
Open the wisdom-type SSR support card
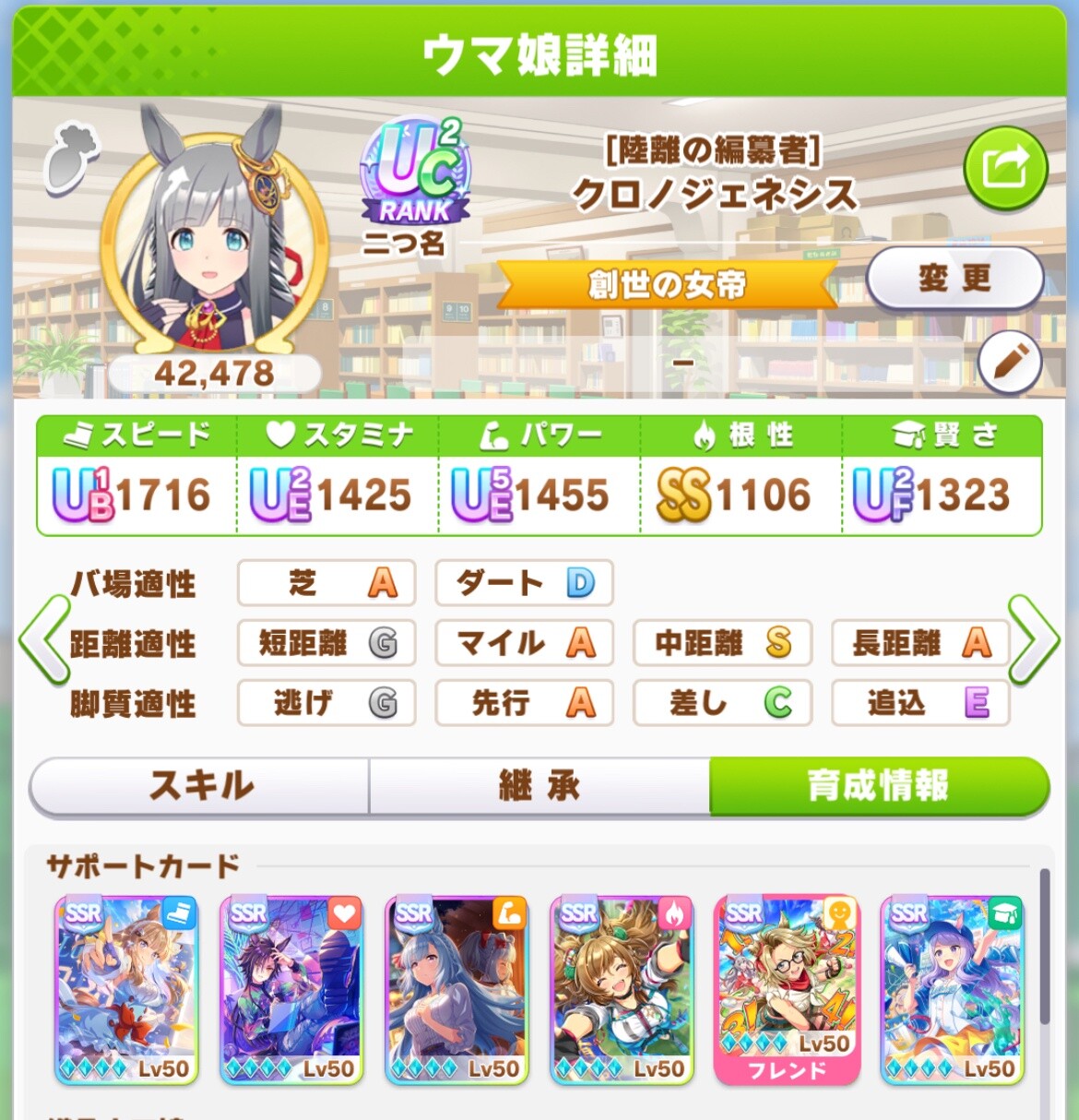click(953, 989)
